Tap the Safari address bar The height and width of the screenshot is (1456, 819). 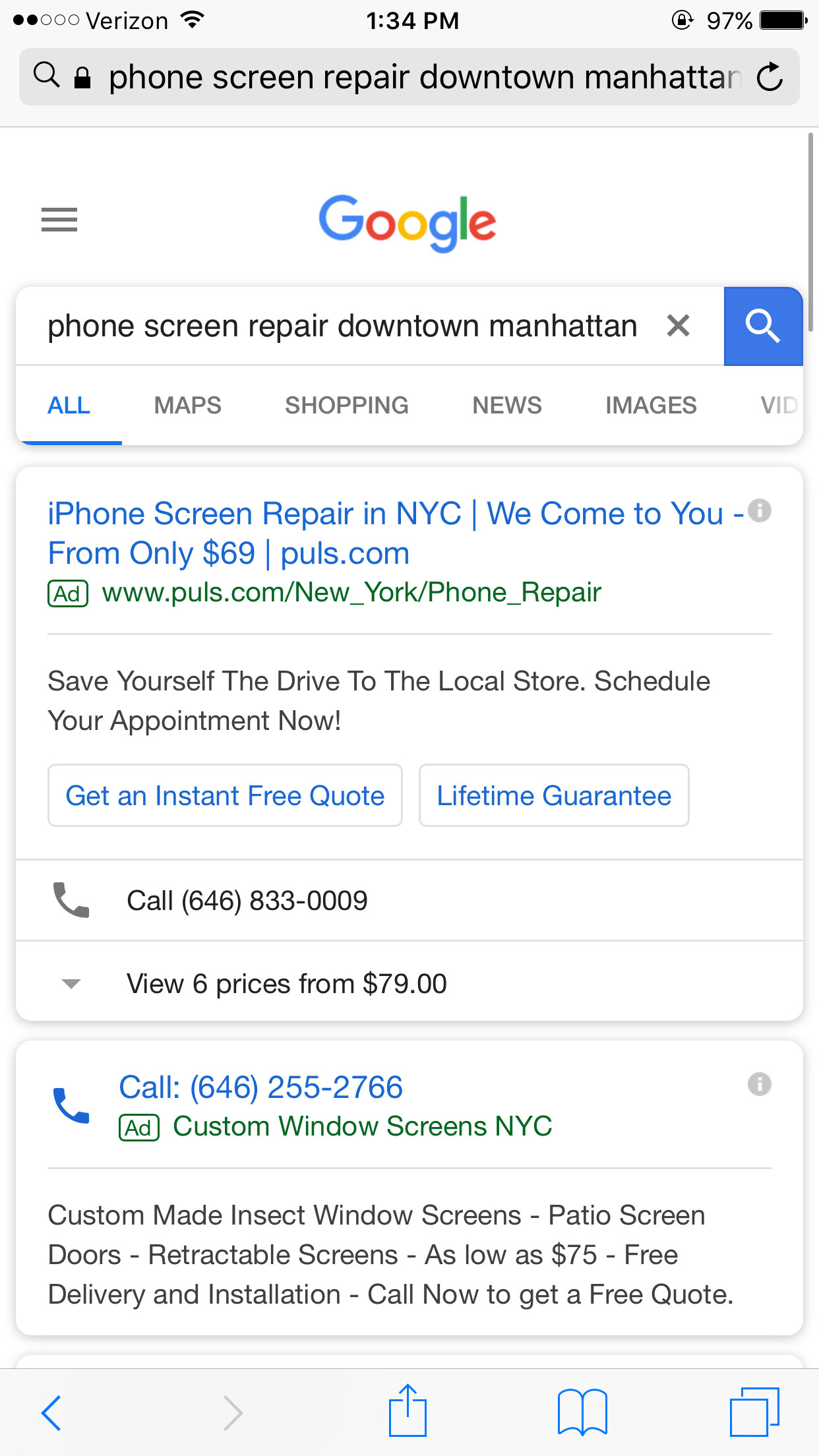(409, 77)
